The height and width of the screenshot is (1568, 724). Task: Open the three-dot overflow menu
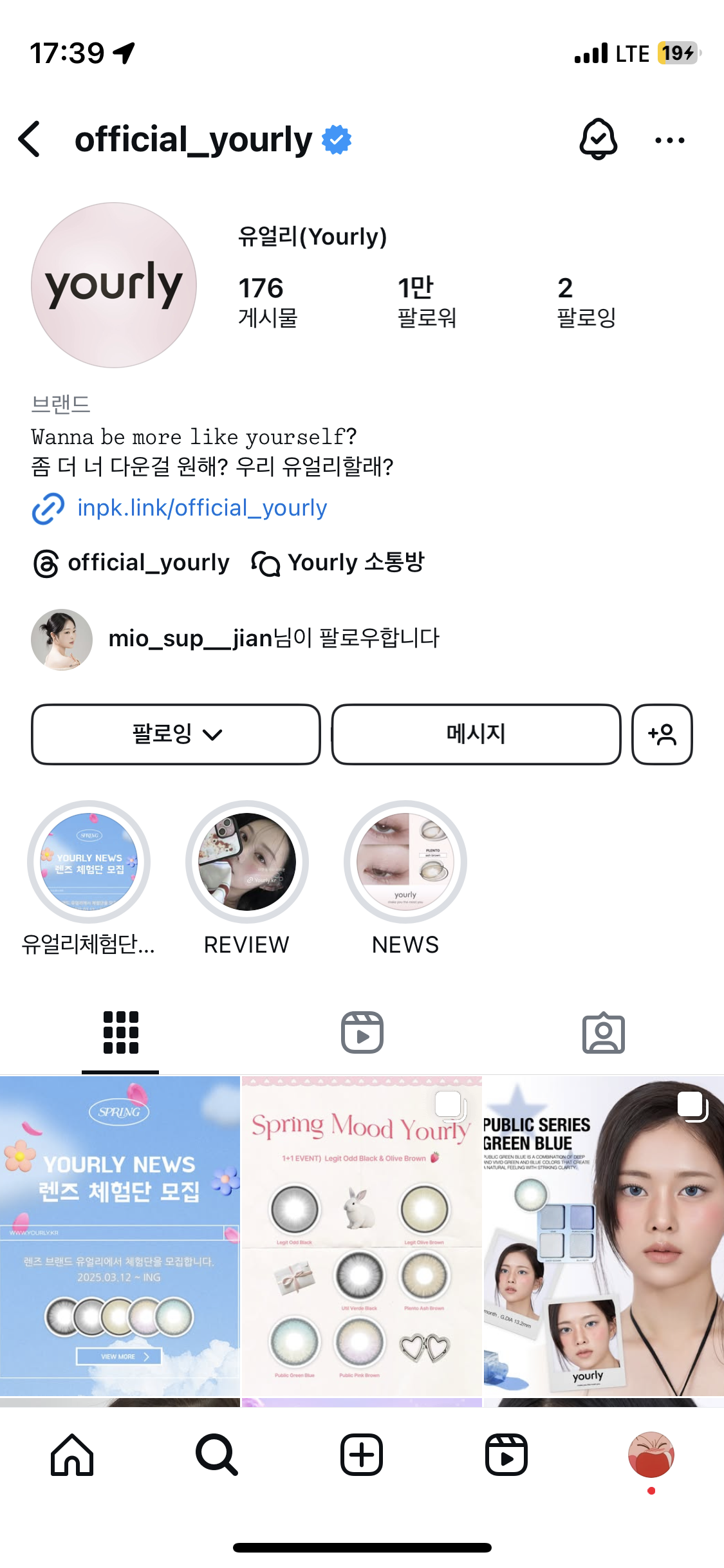669,140
